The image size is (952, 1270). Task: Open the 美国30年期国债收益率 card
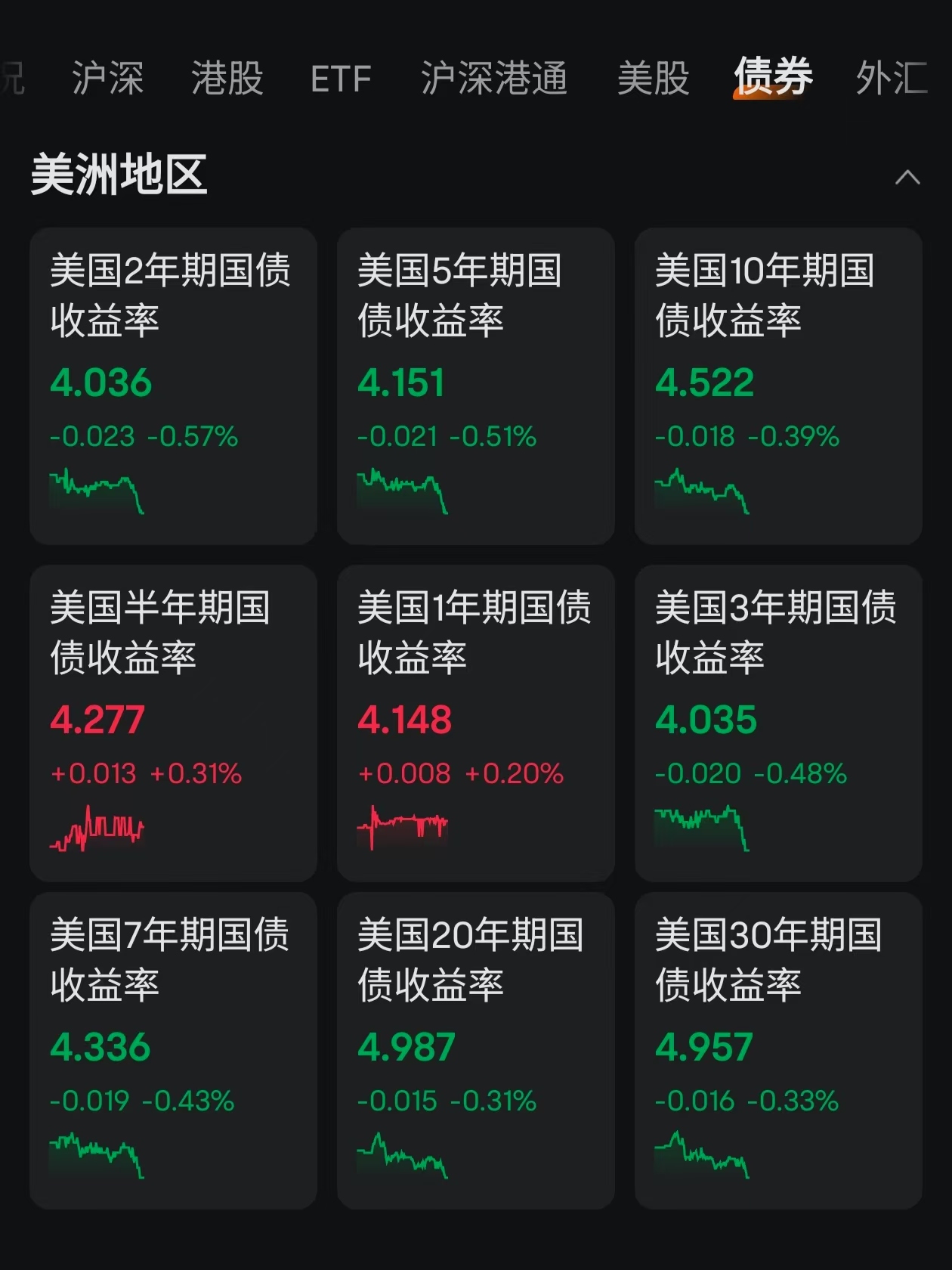777,1050
